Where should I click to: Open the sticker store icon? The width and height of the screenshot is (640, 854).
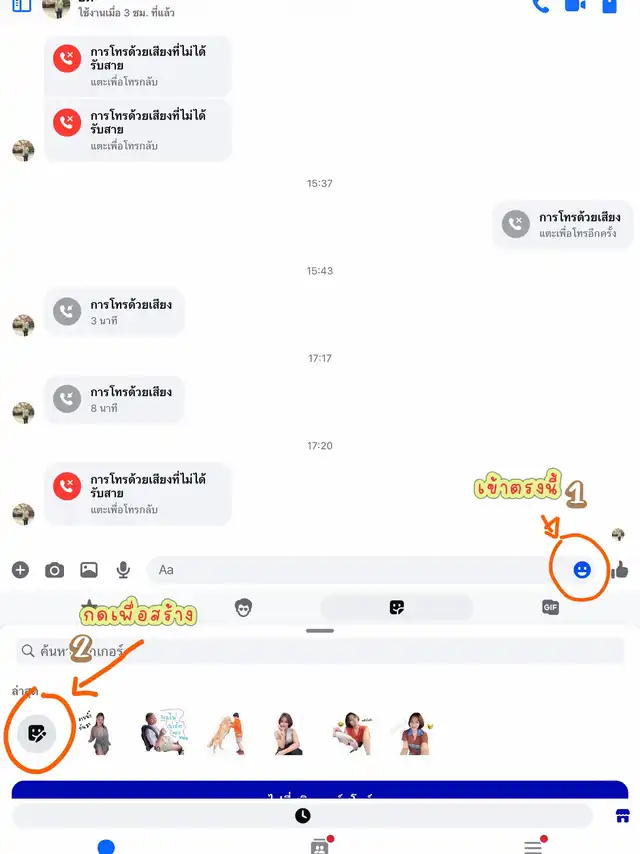click(623, 816)
